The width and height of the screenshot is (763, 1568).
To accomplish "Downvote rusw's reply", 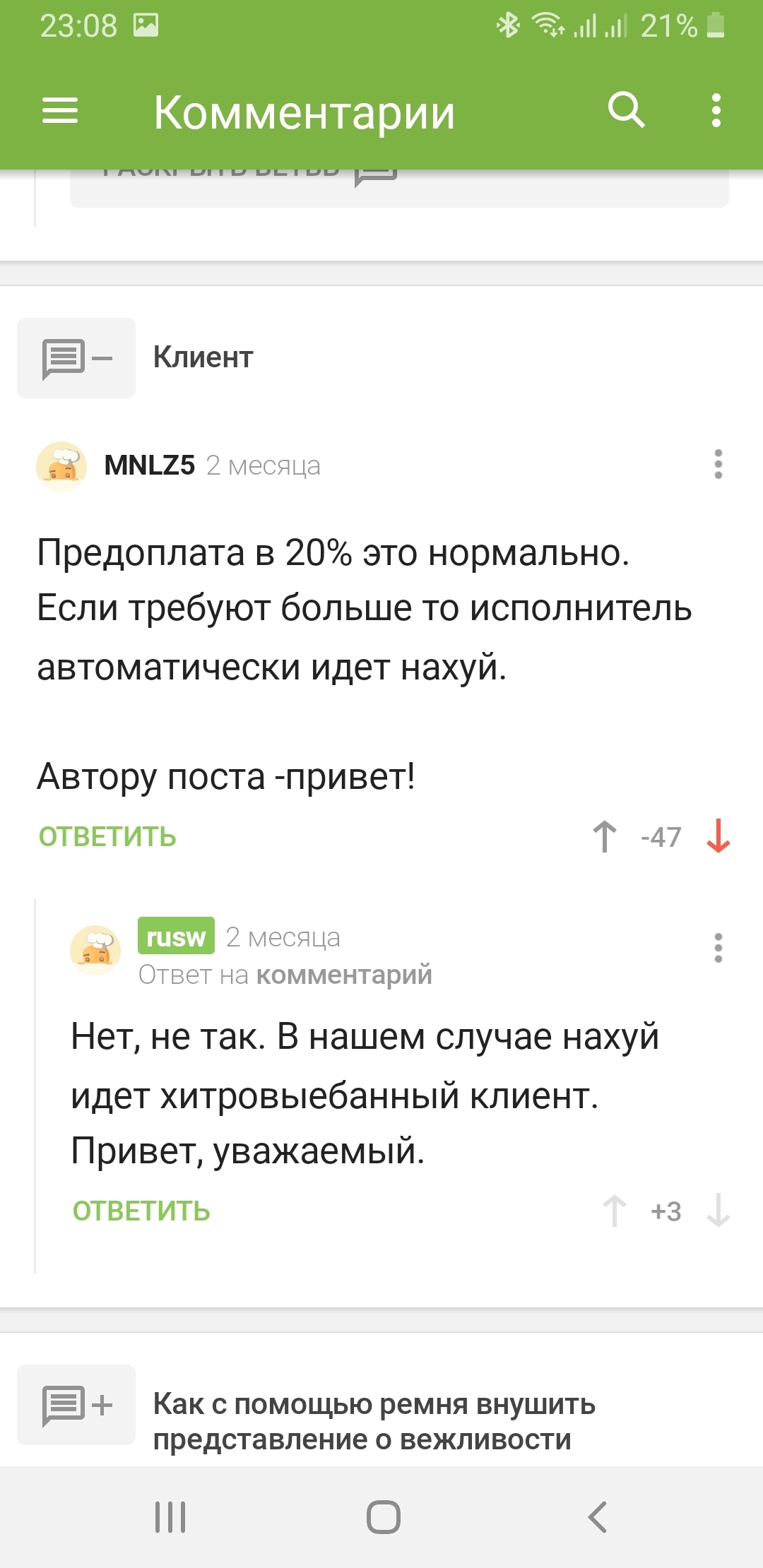I will pos(718,1211).
